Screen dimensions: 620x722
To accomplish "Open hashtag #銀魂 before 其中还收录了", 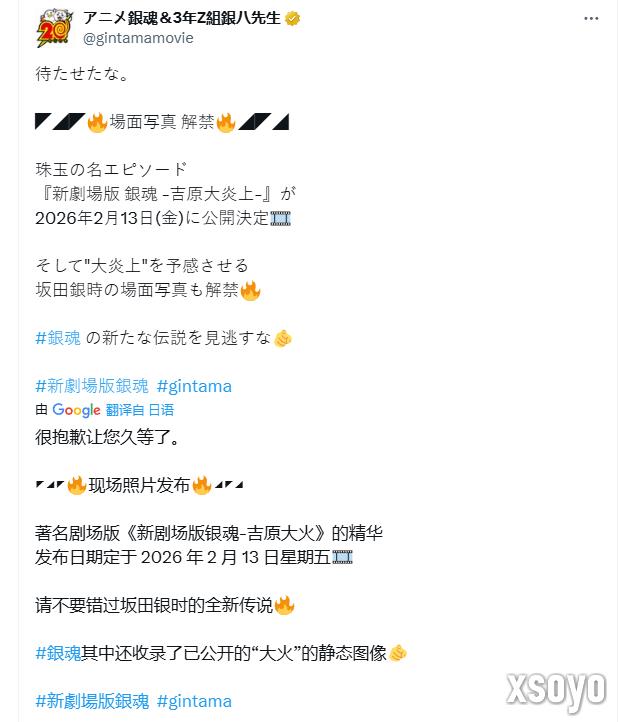I will coord(58,653).
